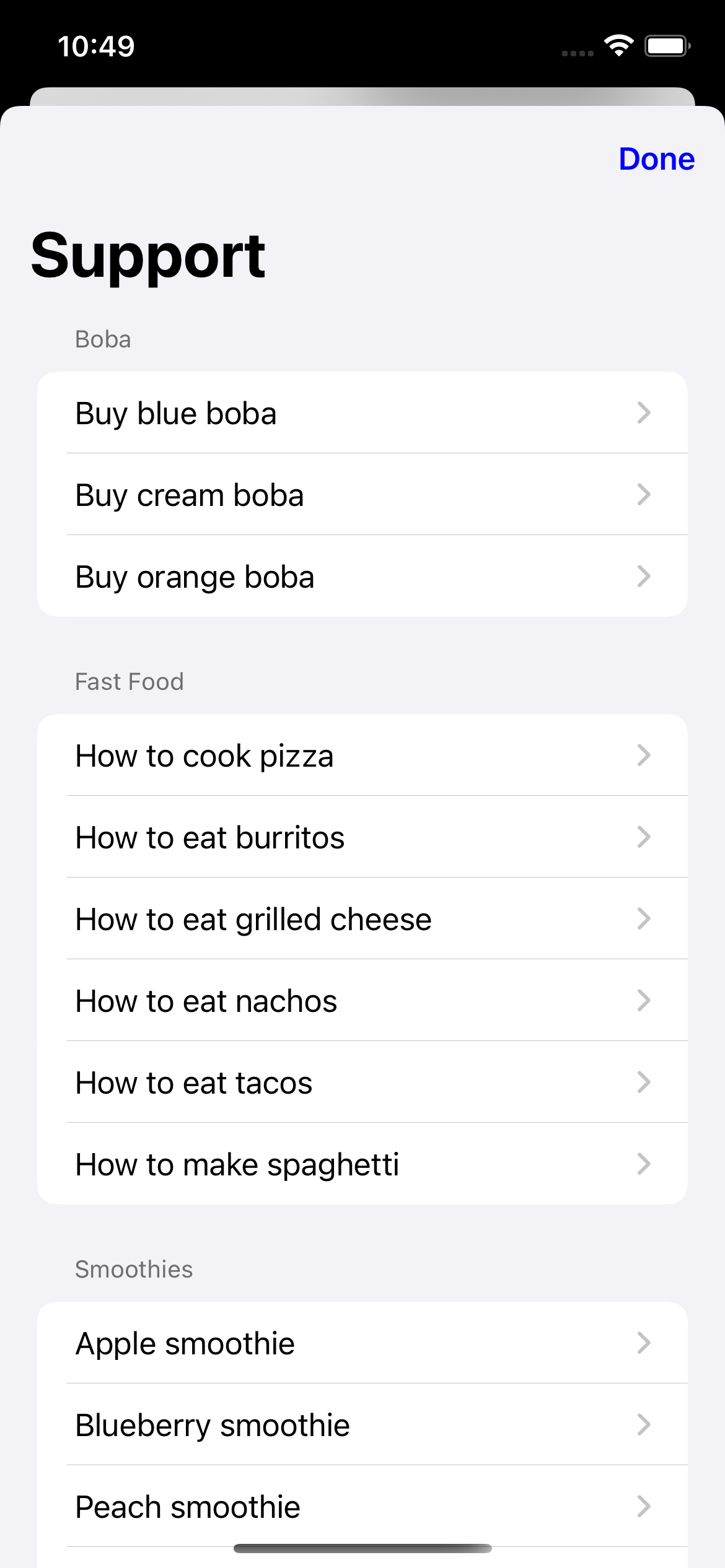The width and height of the screenshot is (725, 1568).
Task: Open How to eat burritos
Action: (362, 837)
